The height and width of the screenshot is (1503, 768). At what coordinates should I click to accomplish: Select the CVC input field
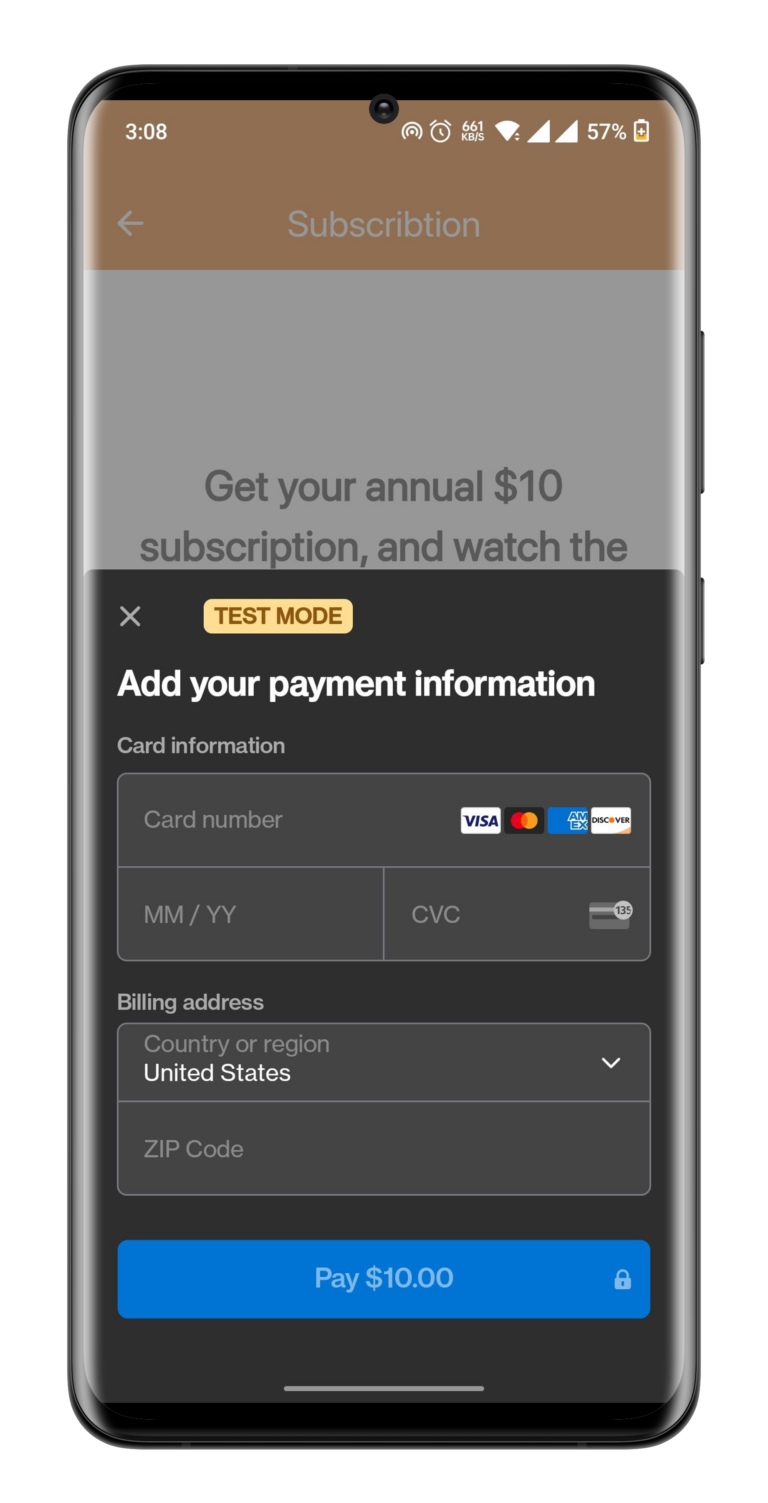pos(490,914)
